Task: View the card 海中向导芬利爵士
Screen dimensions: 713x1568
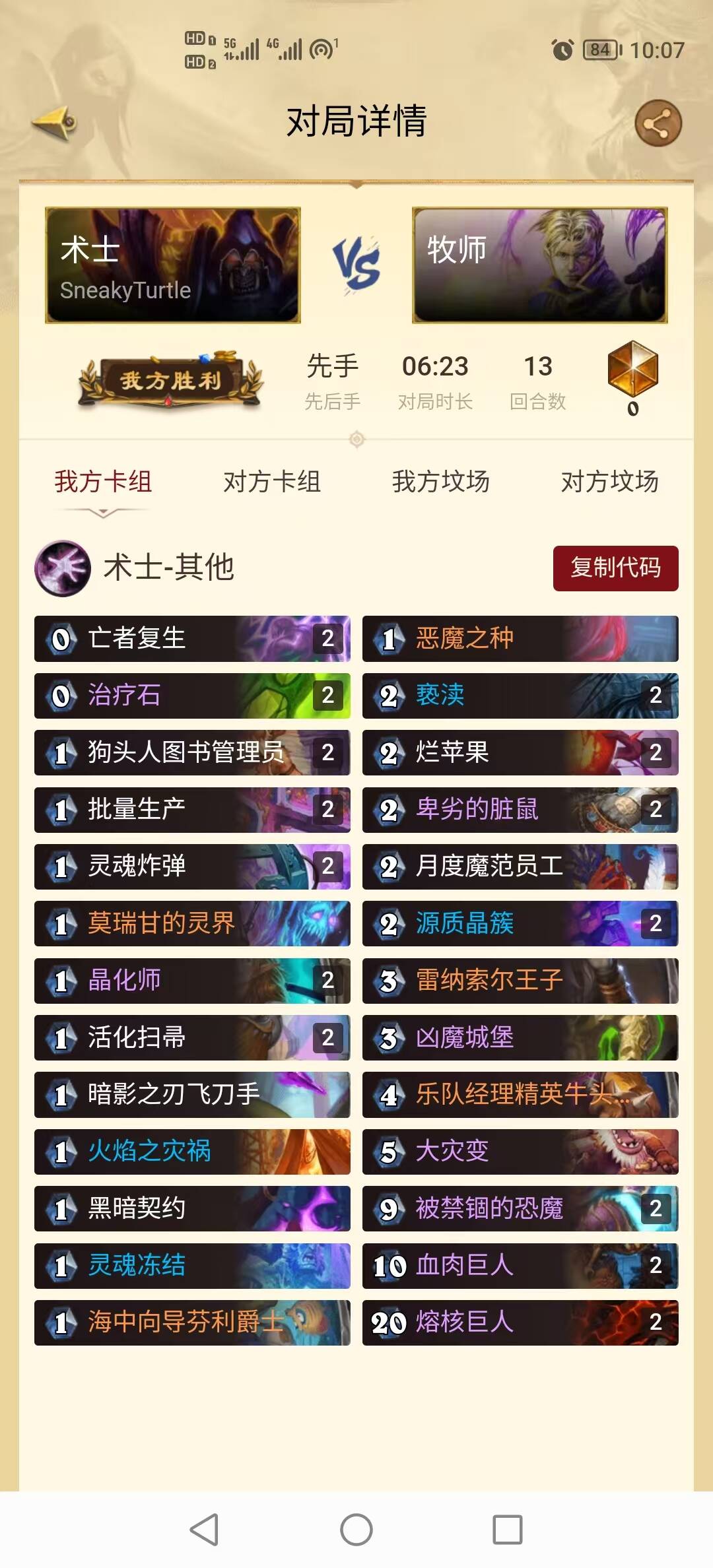Action: (x=192, y=1323)
